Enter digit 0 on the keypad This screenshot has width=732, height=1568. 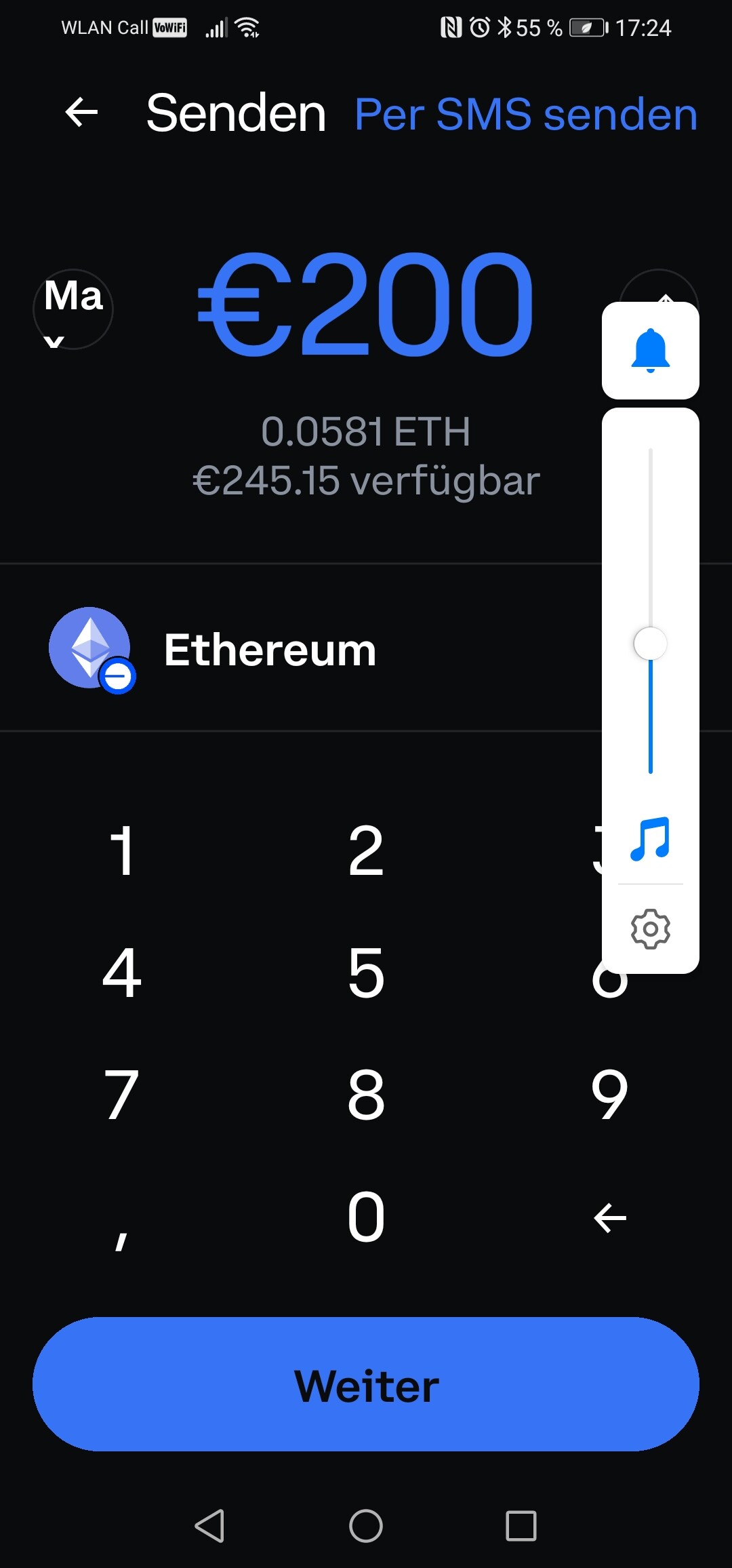pos(366,1217)
